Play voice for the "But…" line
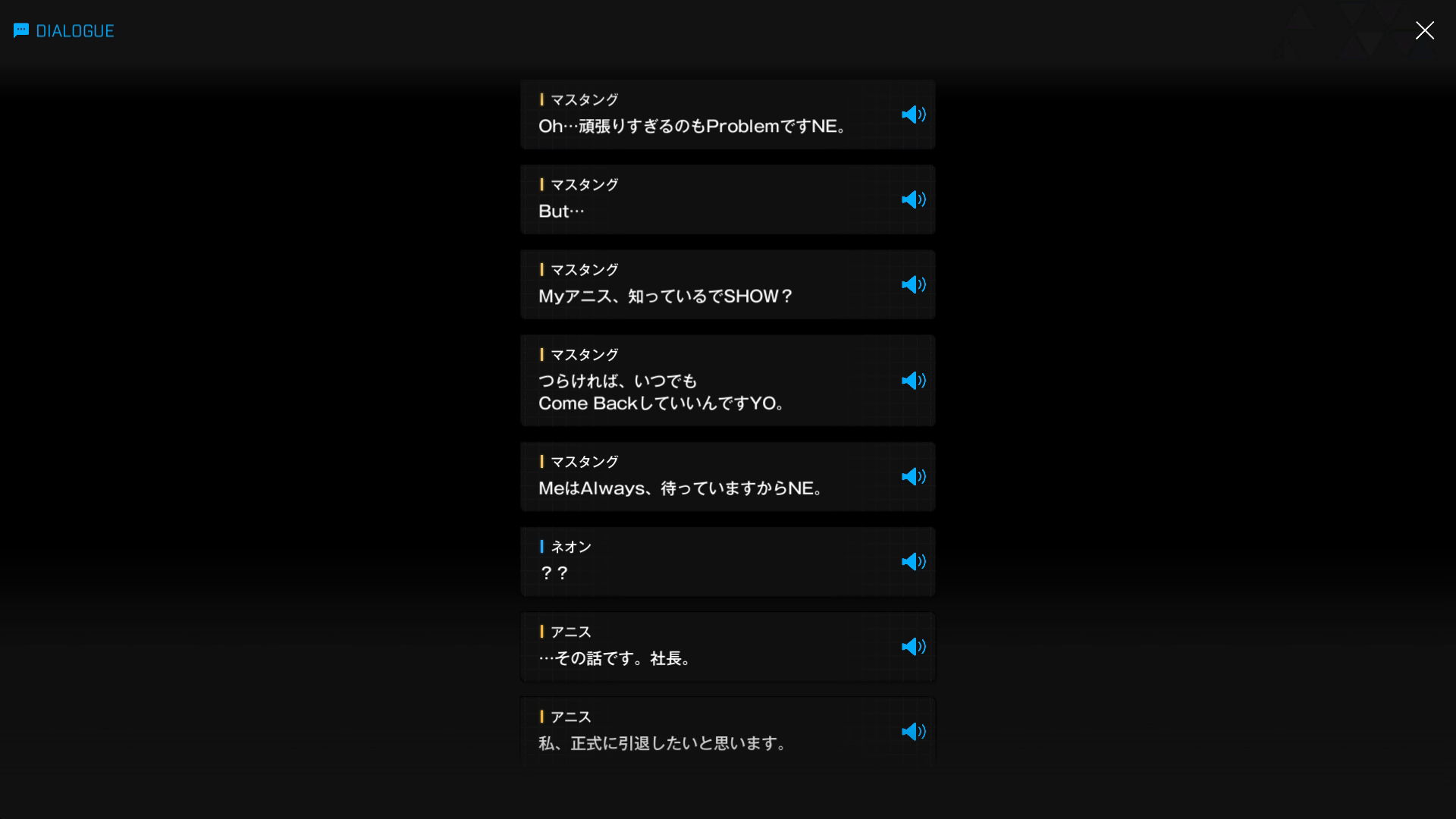Image resolution: width=1456 pixels, height=819 pixels. [913, 199]
